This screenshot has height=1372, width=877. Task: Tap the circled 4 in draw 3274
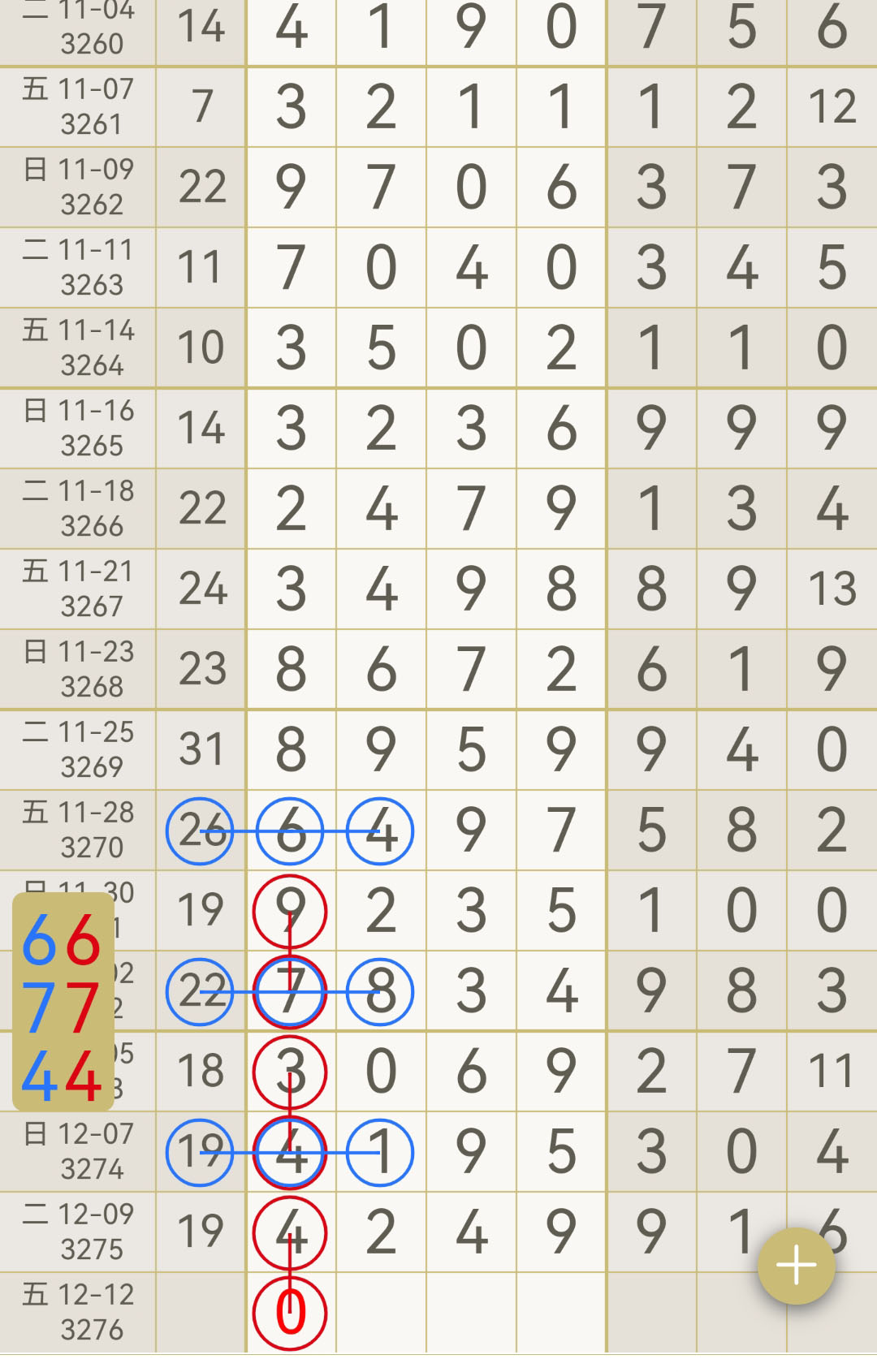(290, 1152)
